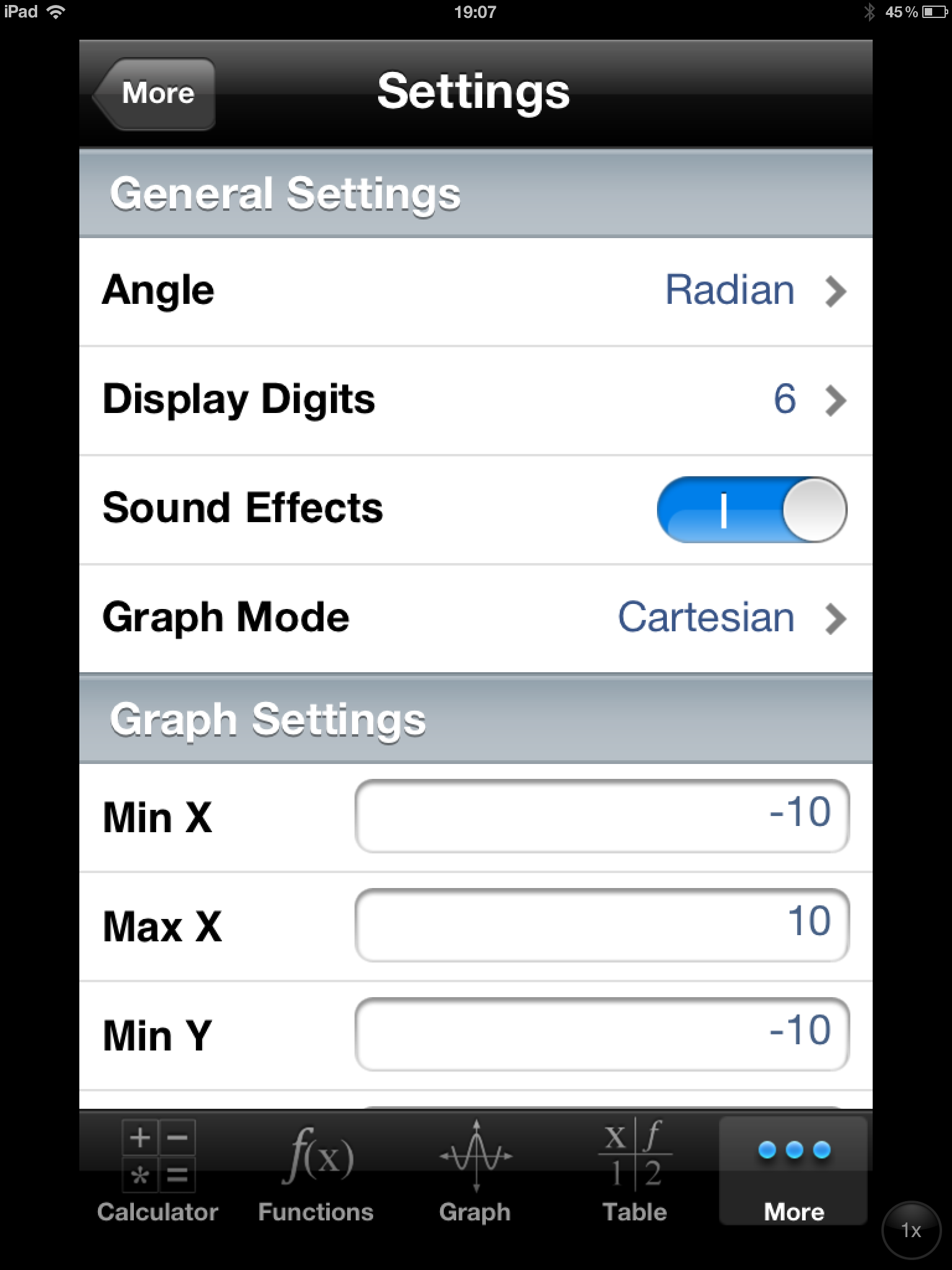The width and height of the screenshot is (952, 1270).
Task: Open Display Digits setting
Action: point(475,400)
